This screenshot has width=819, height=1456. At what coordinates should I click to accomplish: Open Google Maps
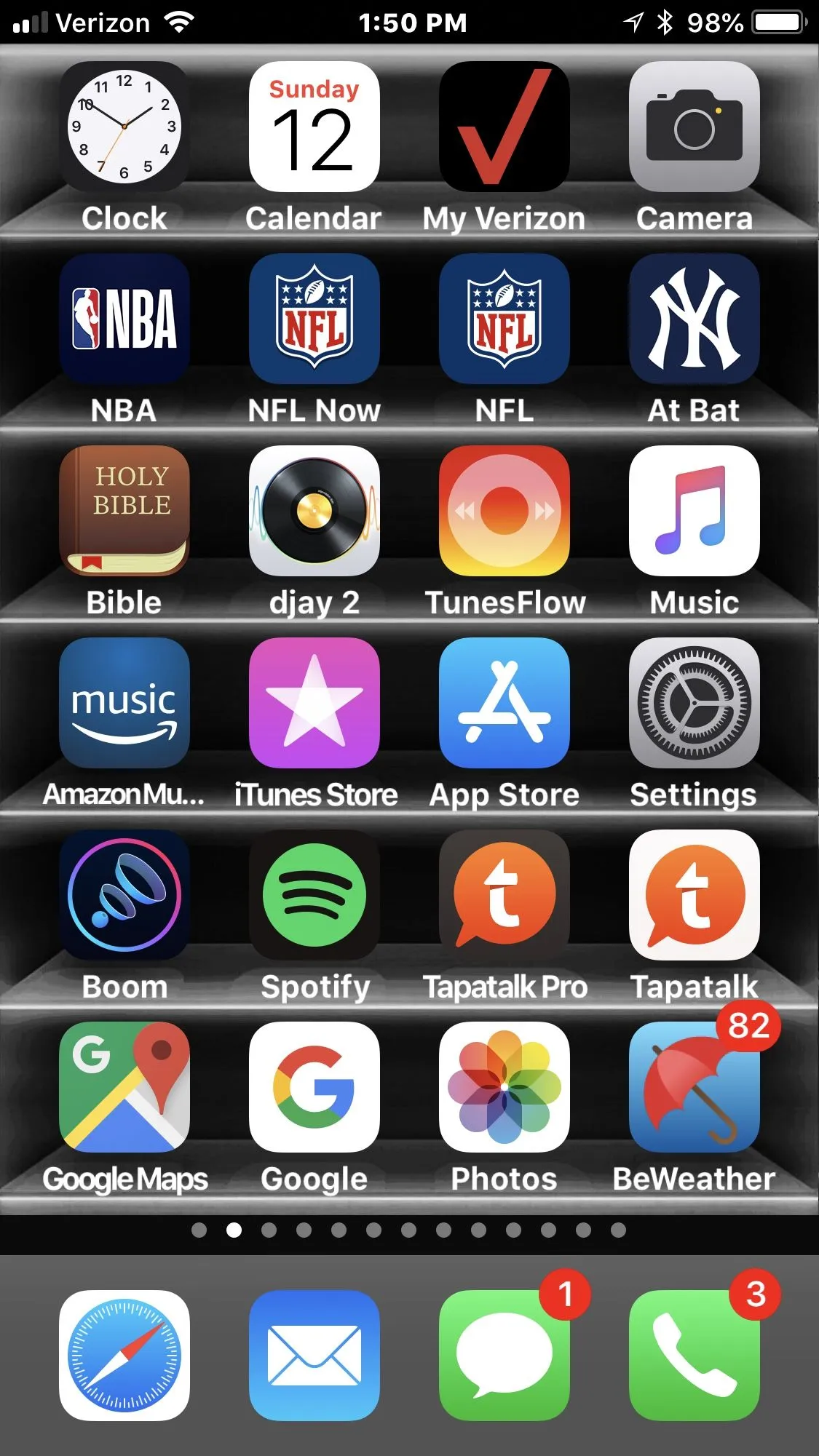tap(124, 1087)
